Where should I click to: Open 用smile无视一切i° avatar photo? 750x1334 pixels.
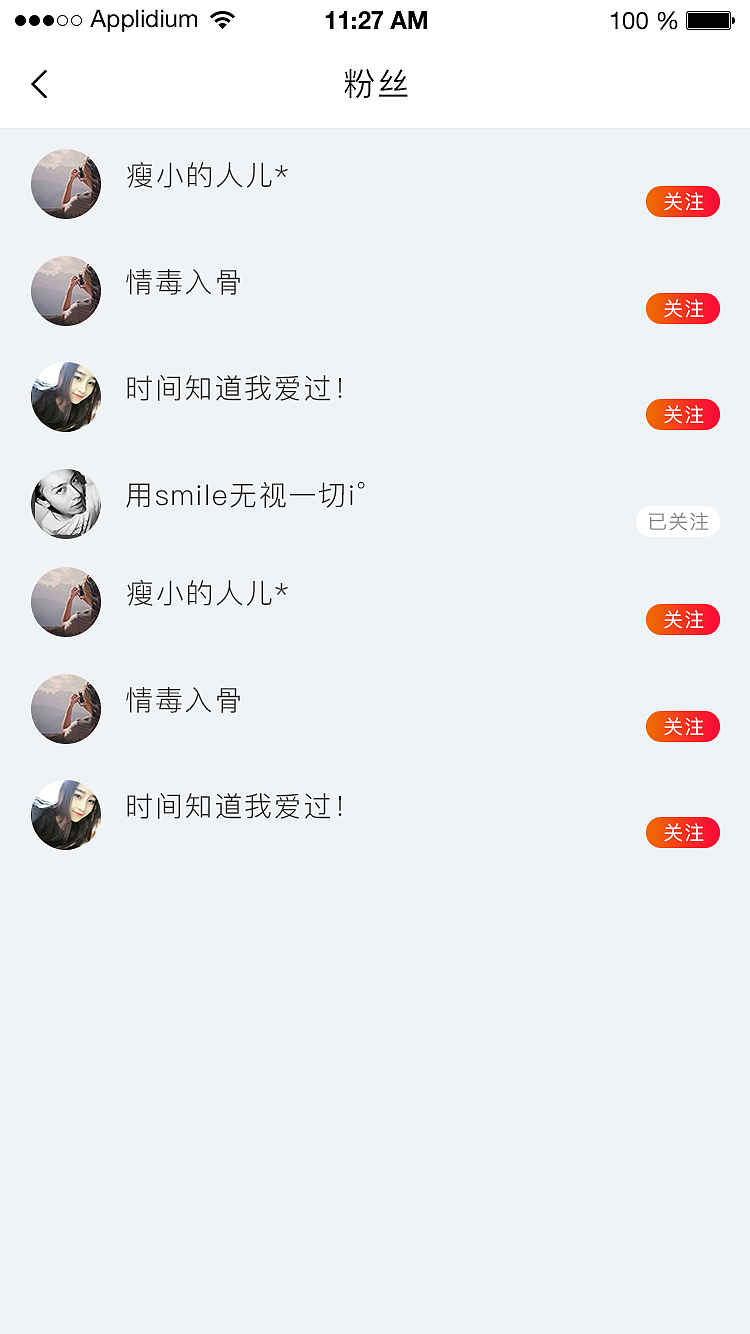point(66,504)
